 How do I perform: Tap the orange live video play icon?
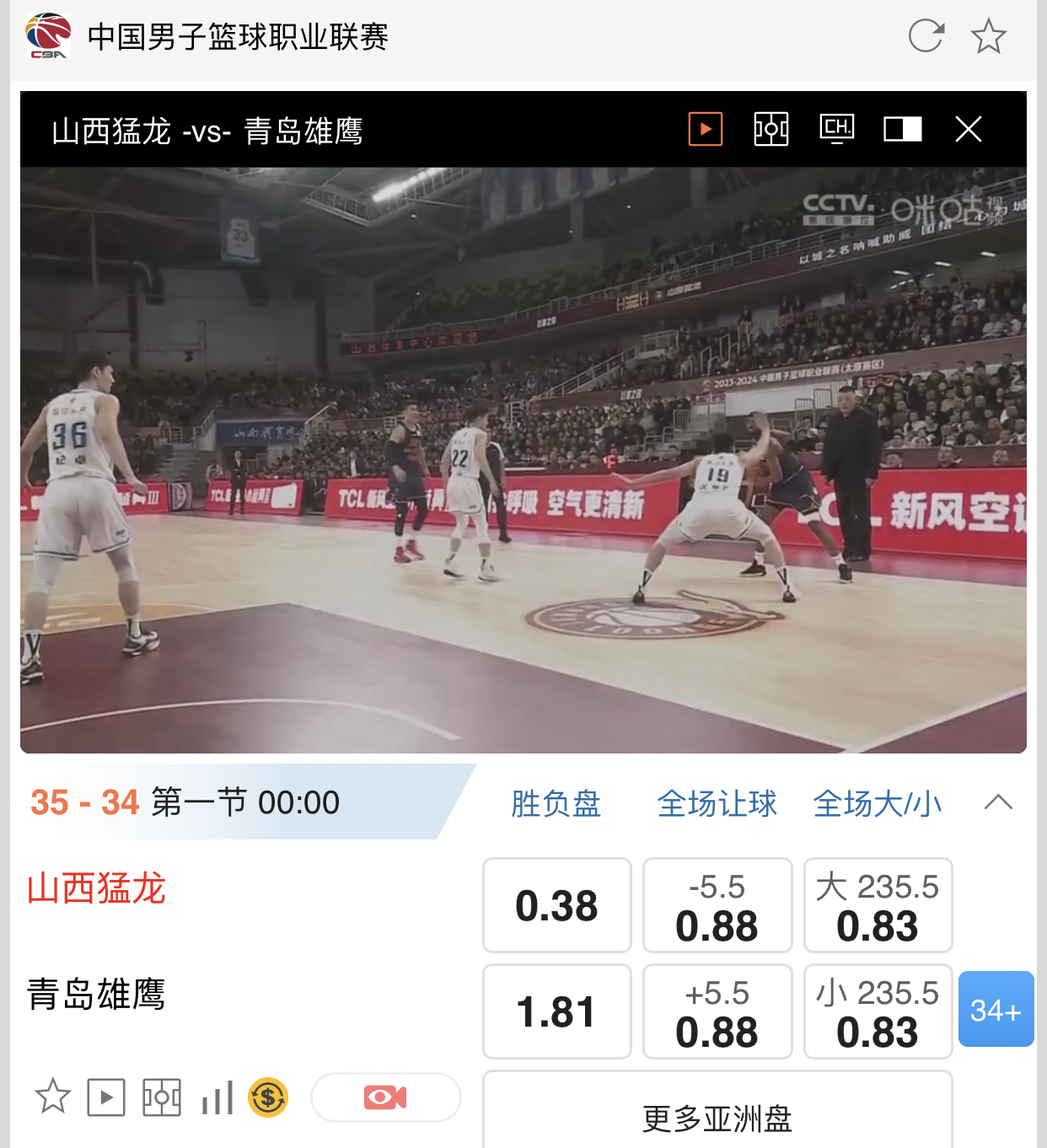pyautogui.click(x=706, y=129)
